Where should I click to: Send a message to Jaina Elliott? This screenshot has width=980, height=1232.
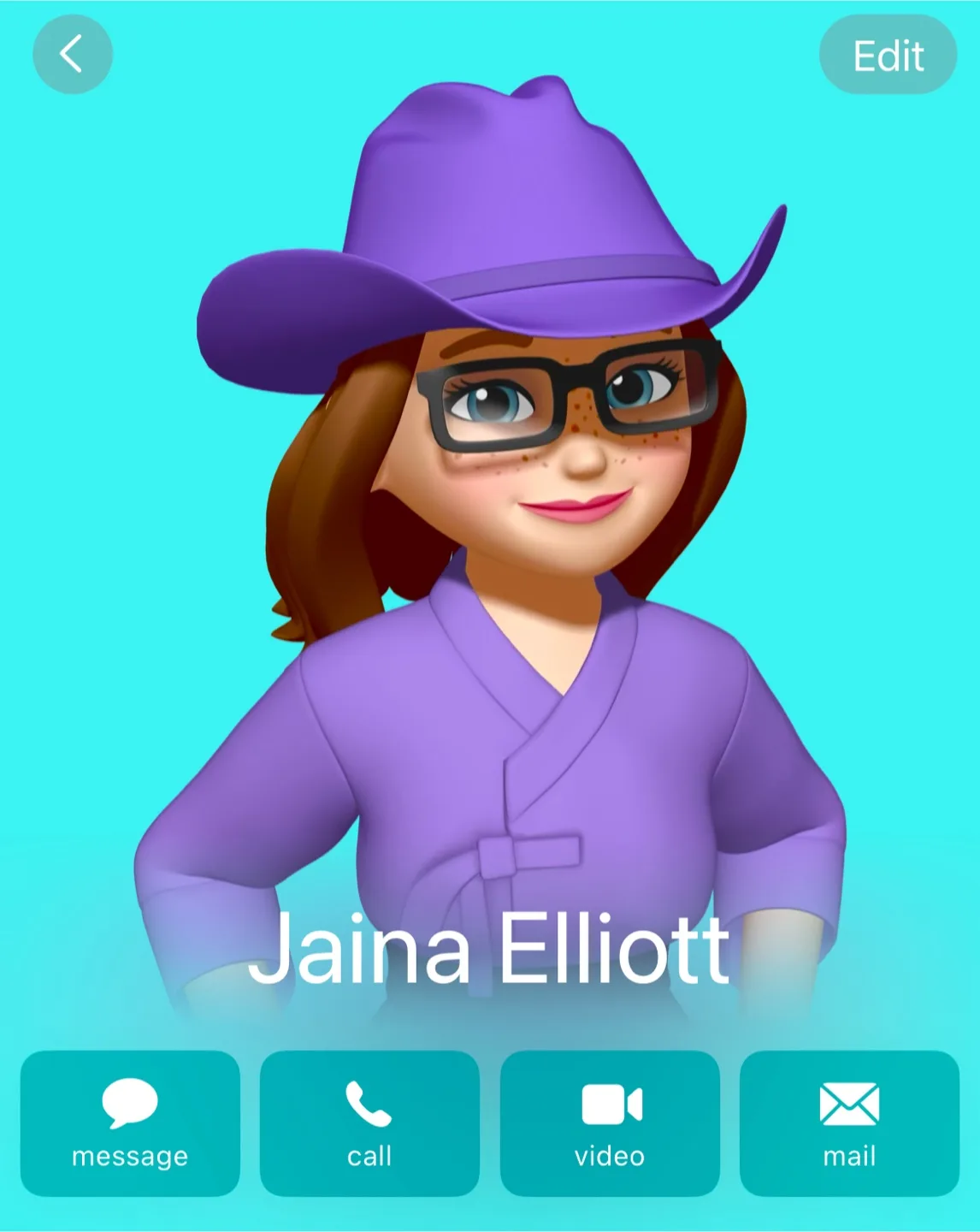click(x=130, y=1123)
